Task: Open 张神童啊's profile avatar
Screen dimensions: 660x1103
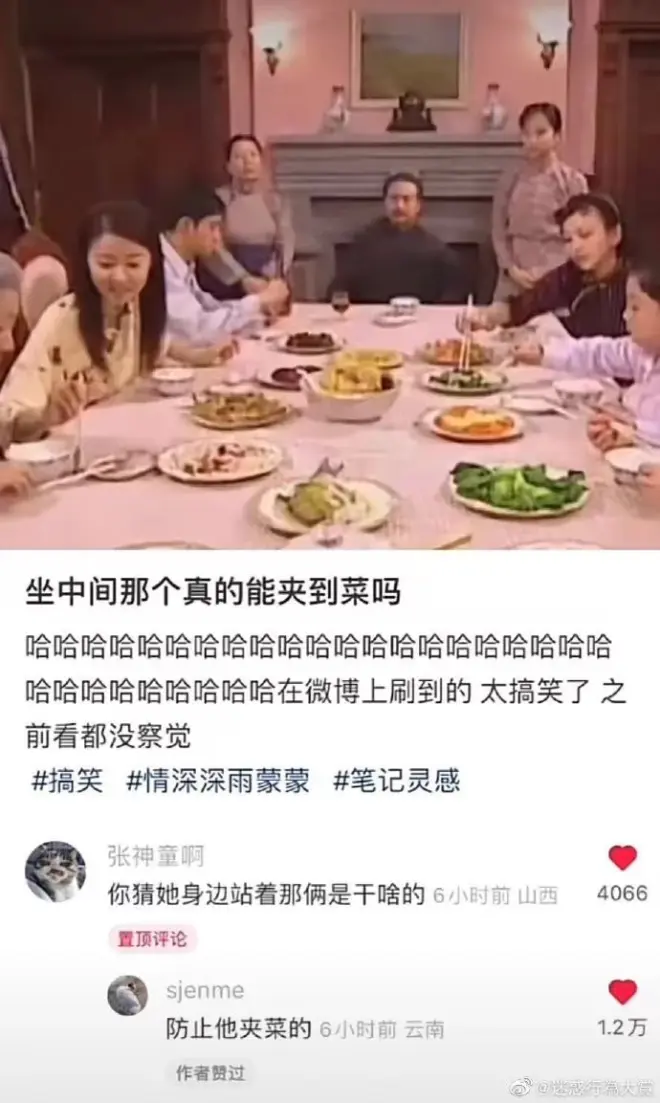Action: click(x=55, y=871)
